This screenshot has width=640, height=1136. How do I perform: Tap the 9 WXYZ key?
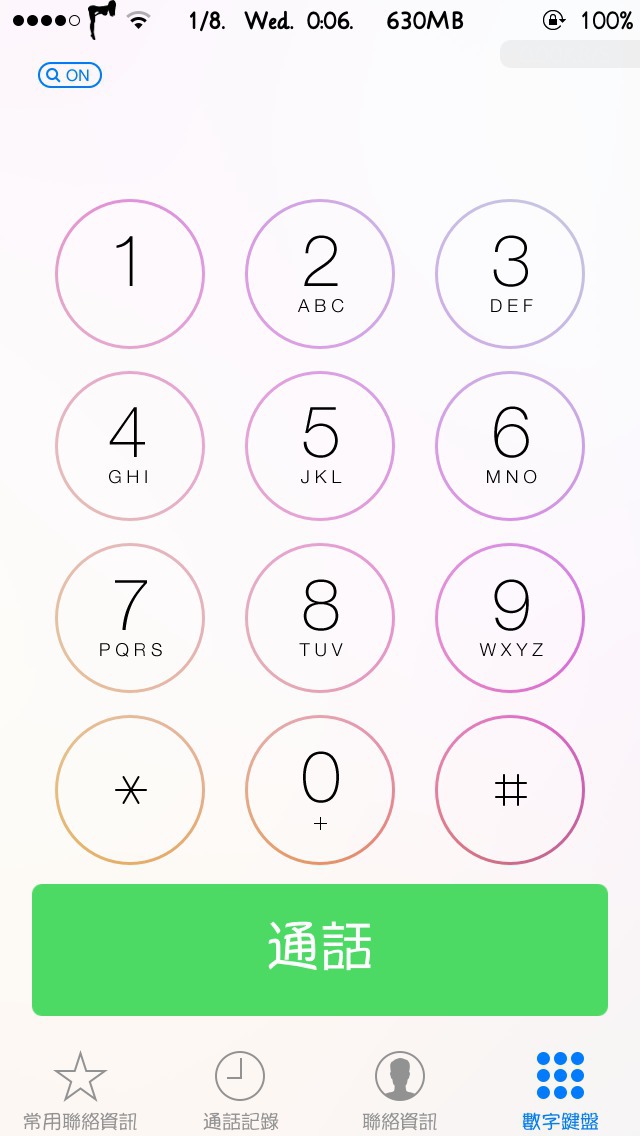[510, 618]
